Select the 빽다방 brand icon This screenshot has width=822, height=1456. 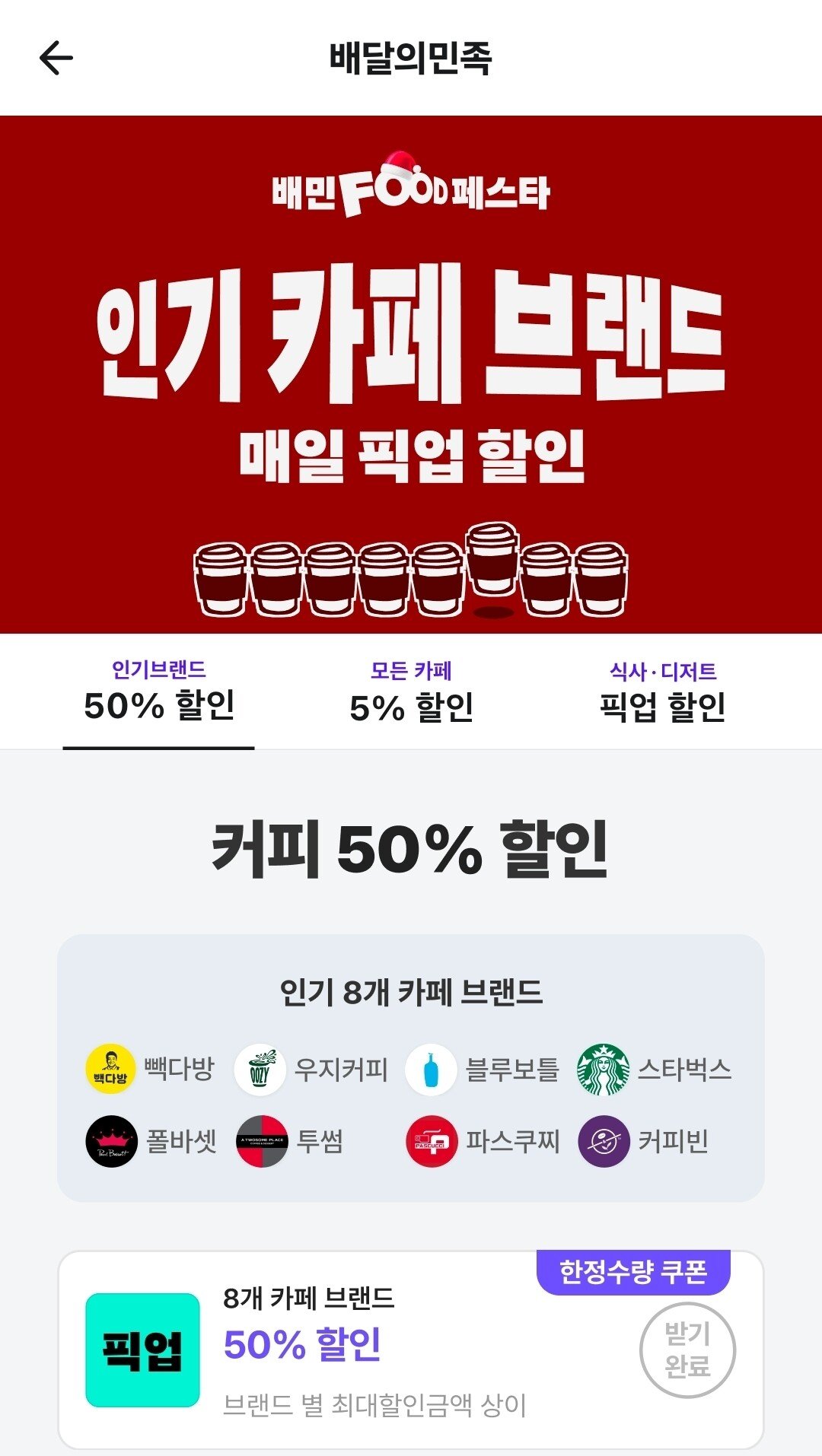(x=110, y=1068)
